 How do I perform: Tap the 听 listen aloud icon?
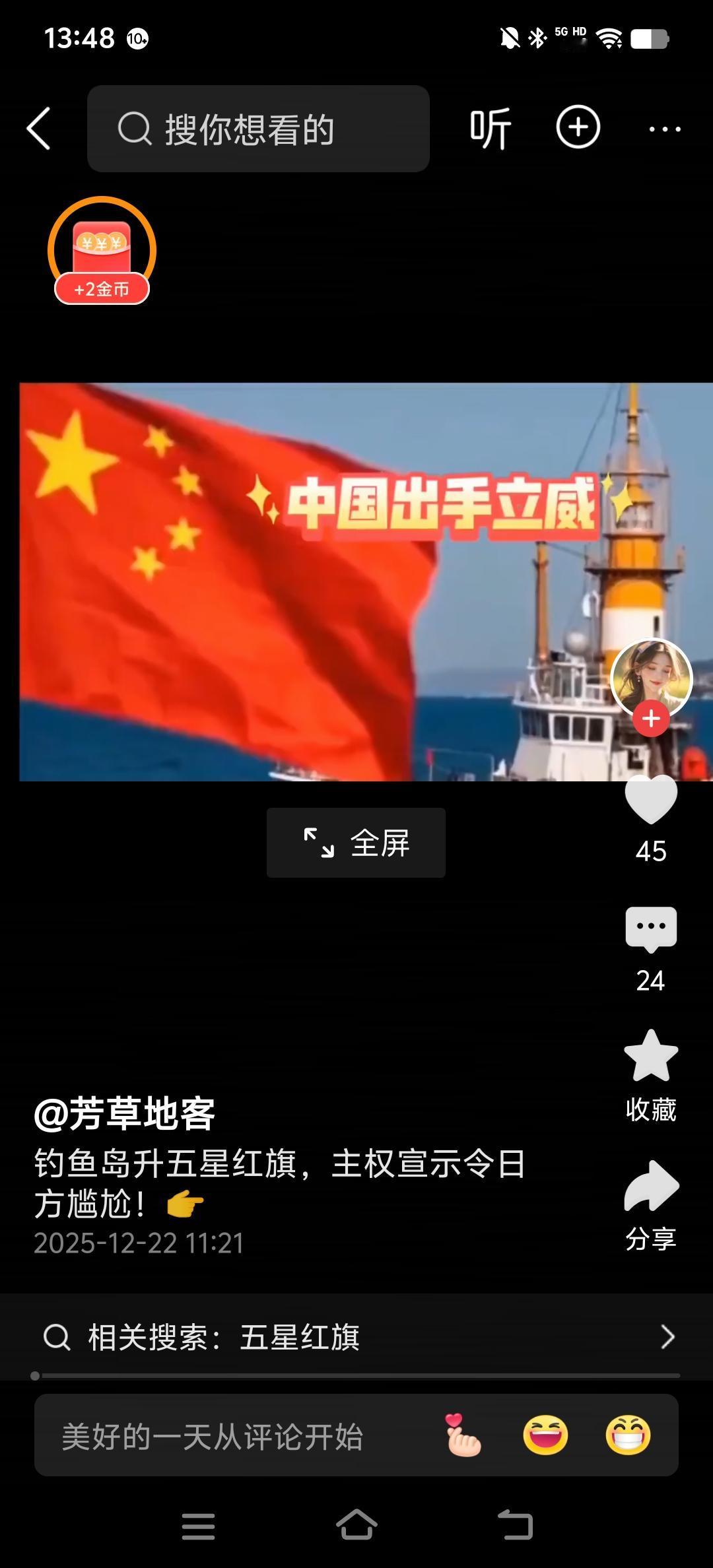[x=489, y=127]
